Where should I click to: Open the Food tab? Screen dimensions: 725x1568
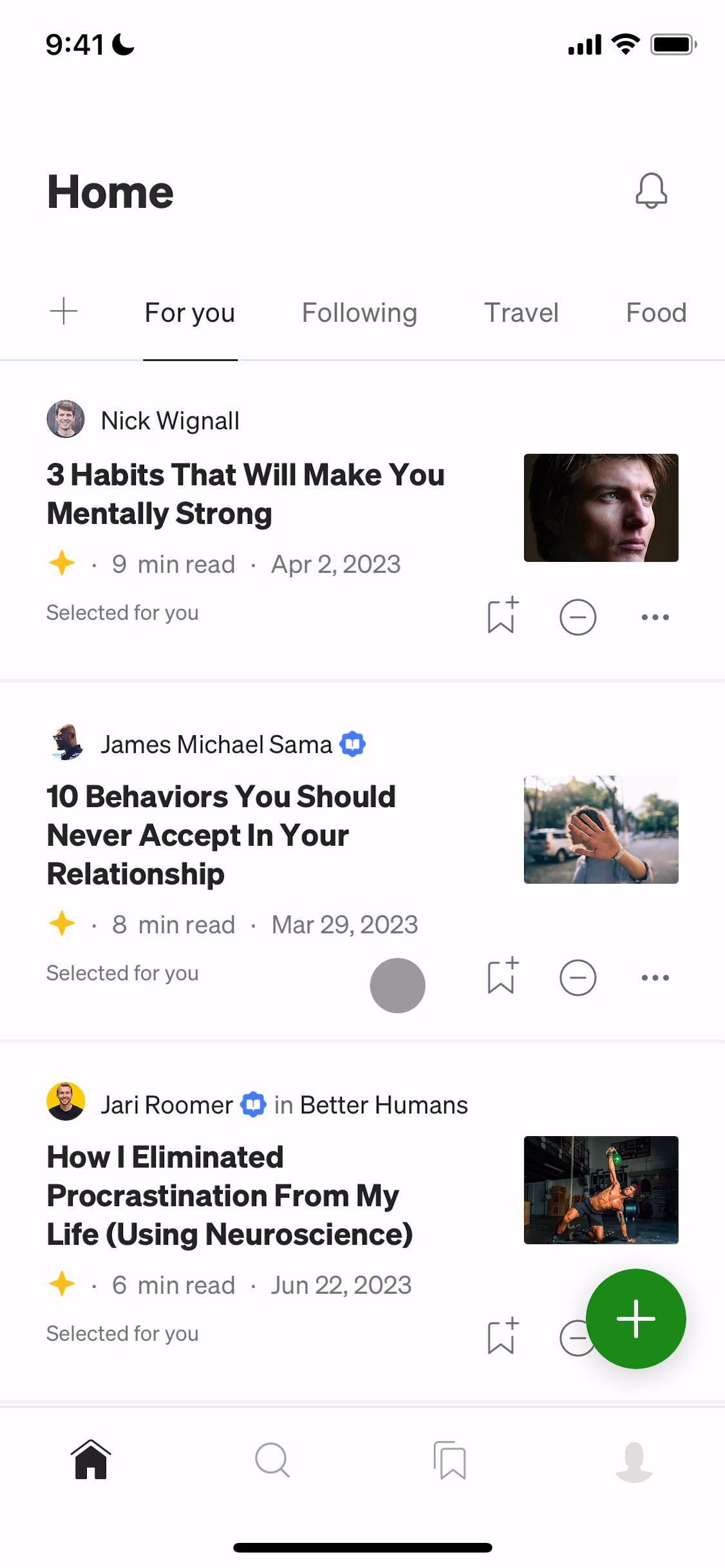pyautogui.click(x=655, y=313)
